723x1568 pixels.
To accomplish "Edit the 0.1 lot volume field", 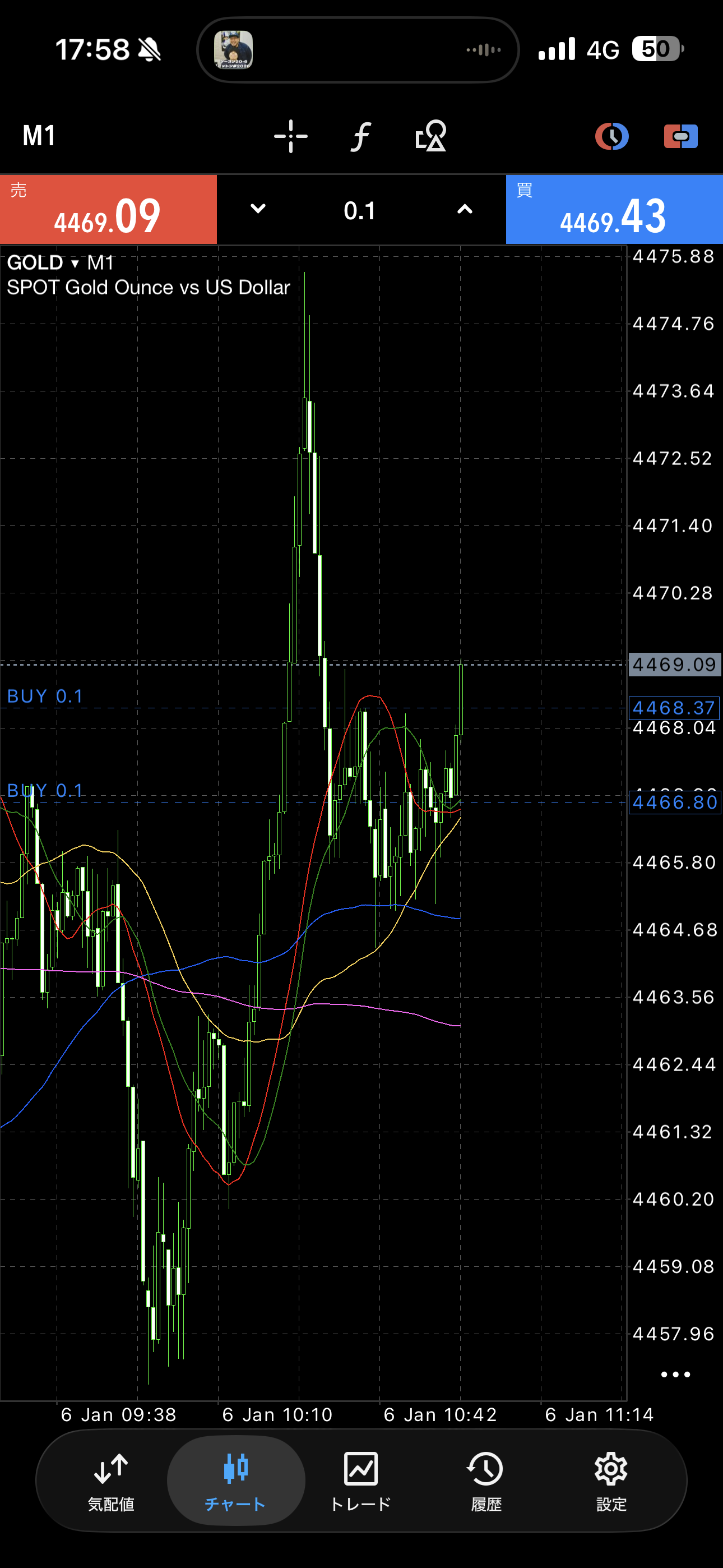I will 360,211.
